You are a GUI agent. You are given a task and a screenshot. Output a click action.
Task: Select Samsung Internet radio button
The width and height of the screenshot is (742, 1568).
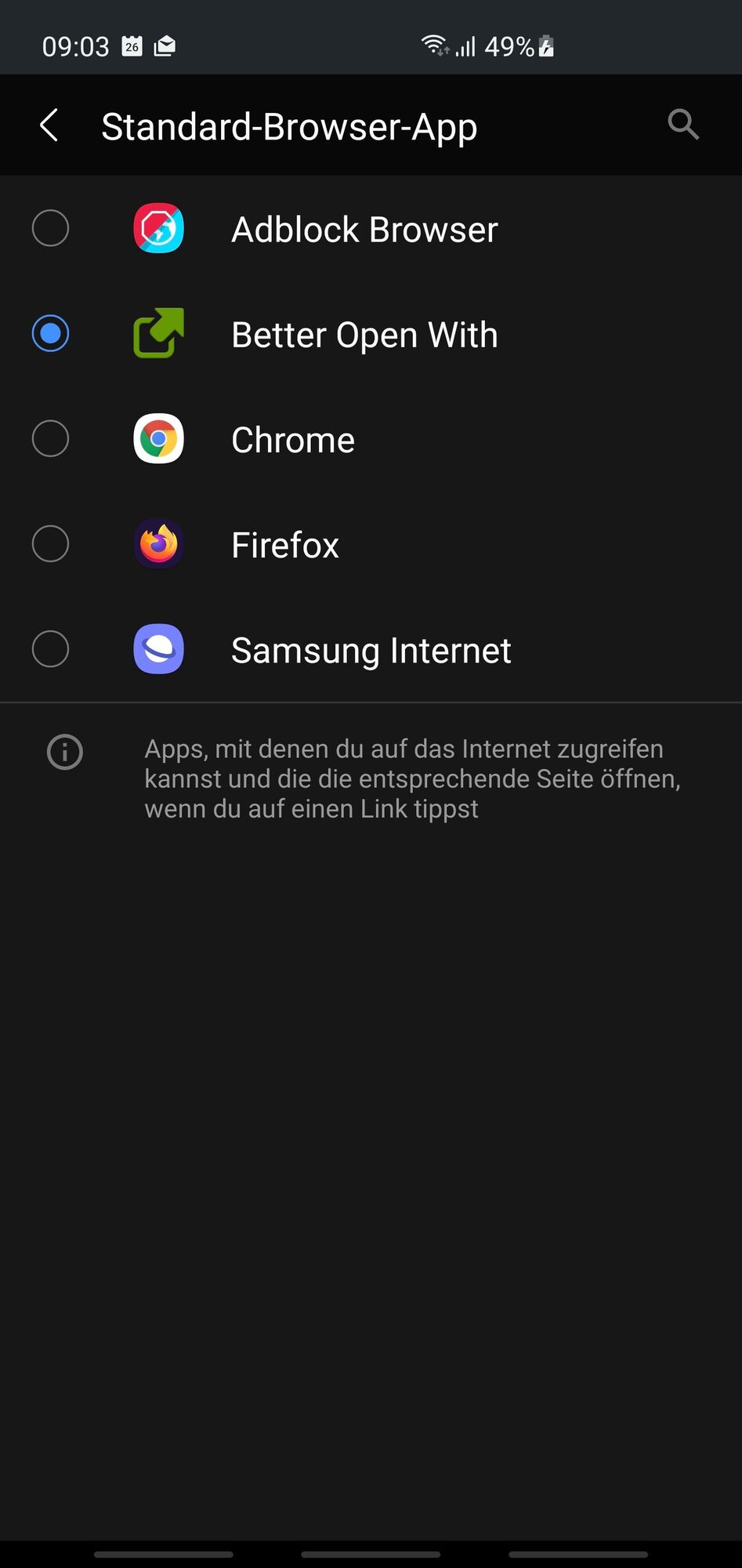click(51, 649)
